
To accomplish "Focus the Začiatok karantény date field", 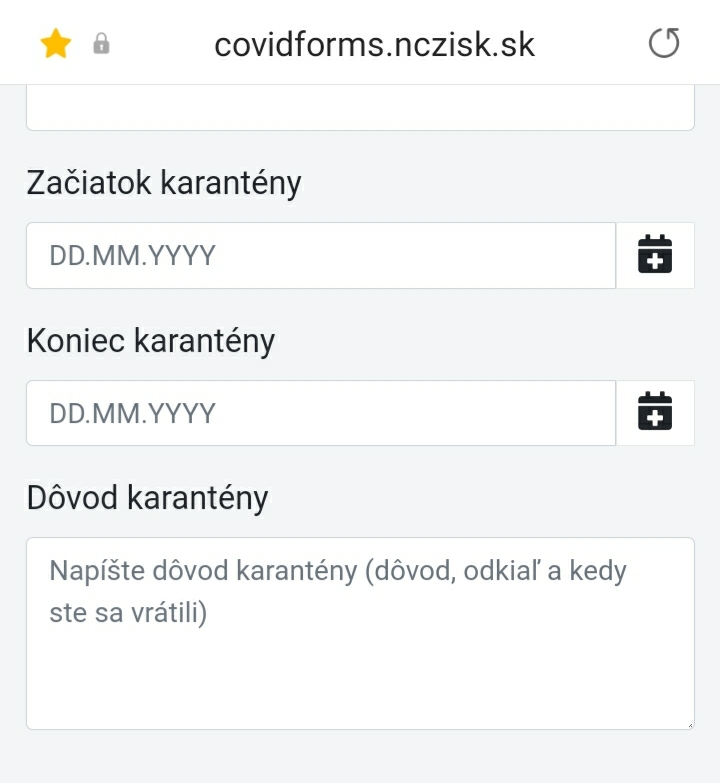I will [320, 256].
